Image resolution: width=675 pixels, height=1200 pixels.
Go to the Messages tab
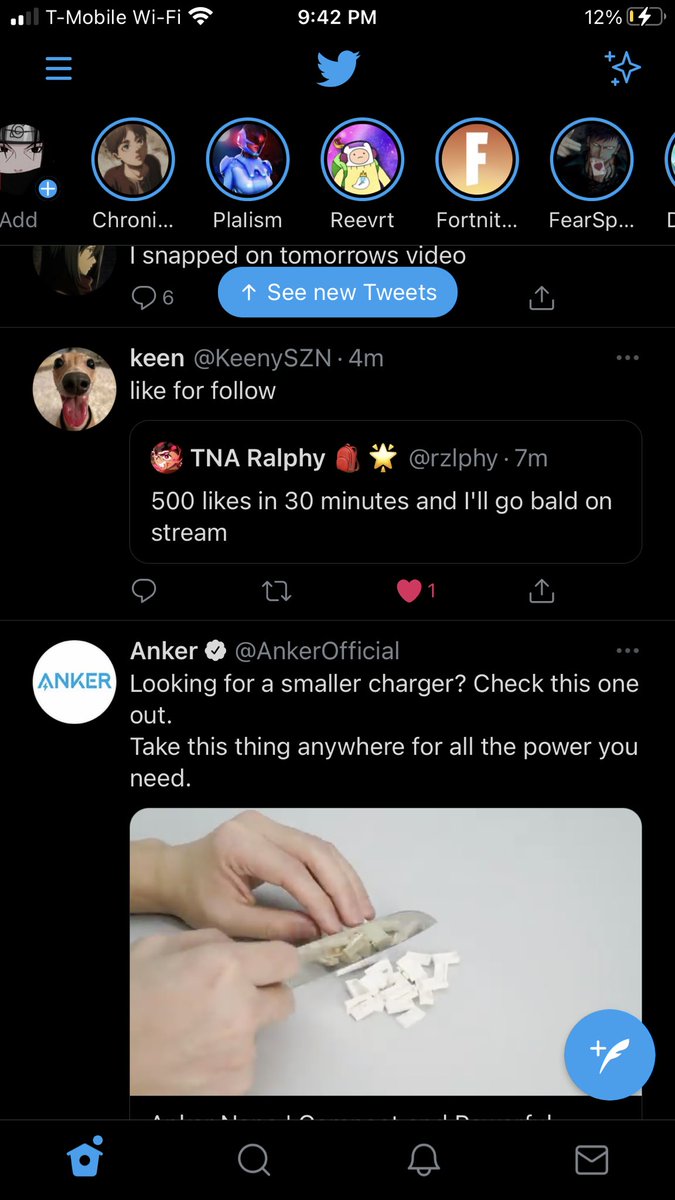point(591,1159)
